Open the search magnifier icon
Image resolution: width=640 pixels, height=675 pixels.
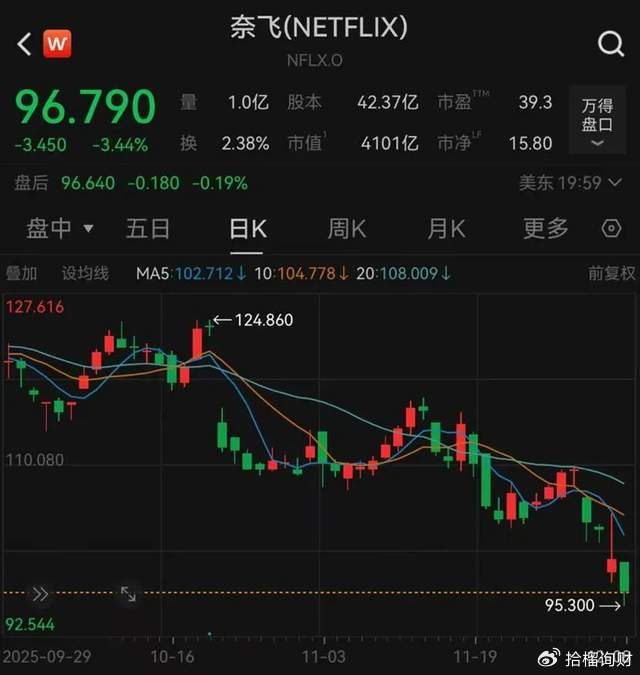[x=610, y=43]
